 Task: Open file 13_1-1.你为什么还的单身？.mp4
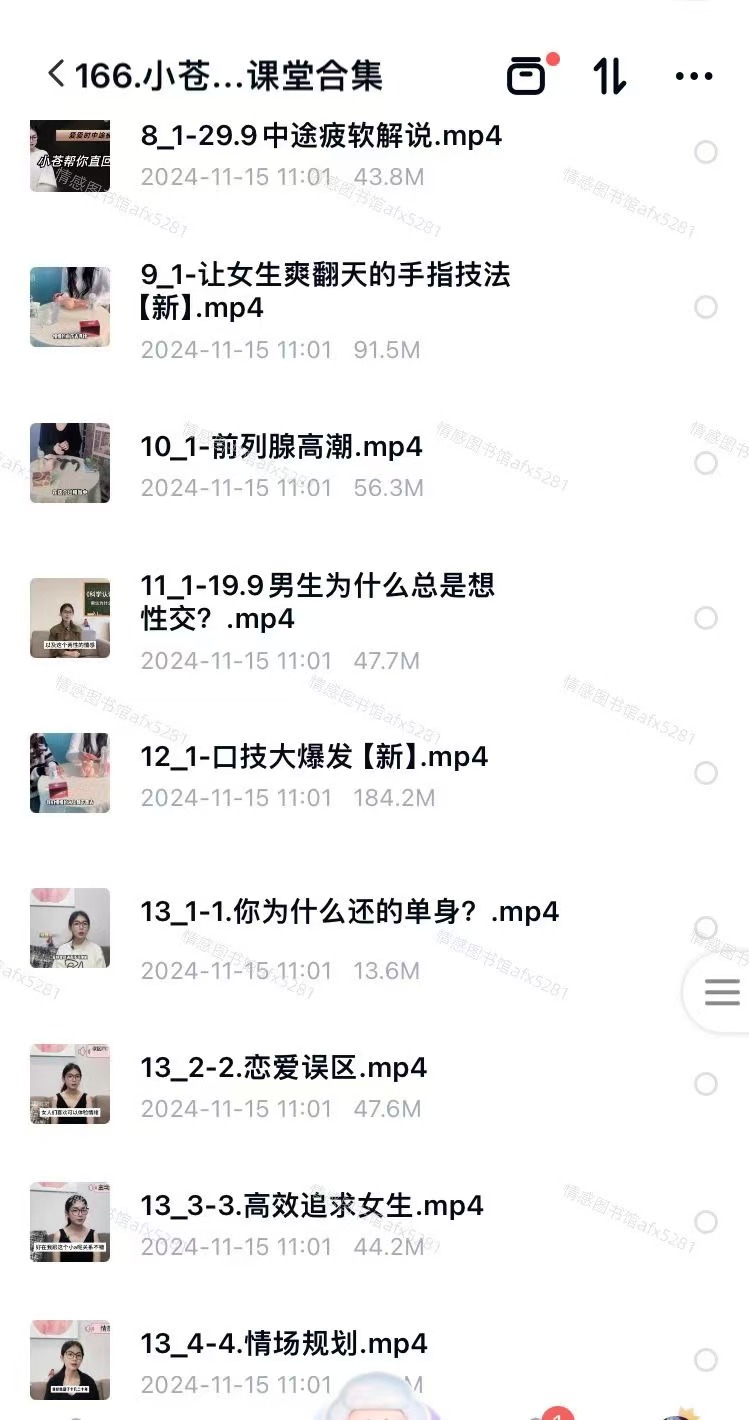[349, 911]
